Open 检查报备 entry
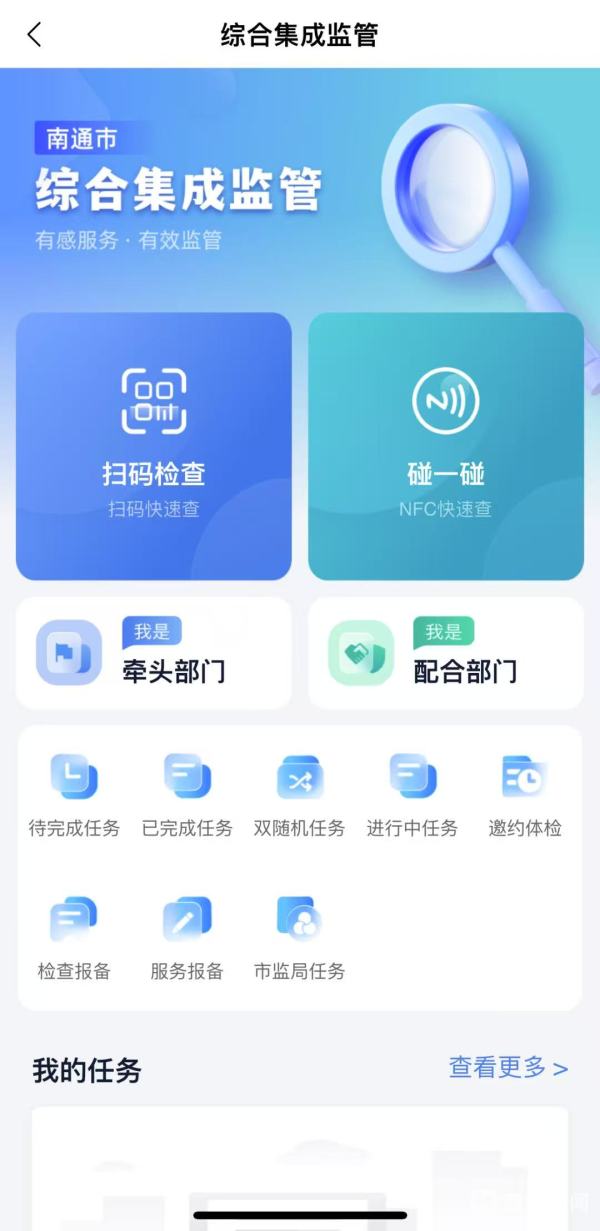The image size is (600, 1231). (x=74, y=940)
